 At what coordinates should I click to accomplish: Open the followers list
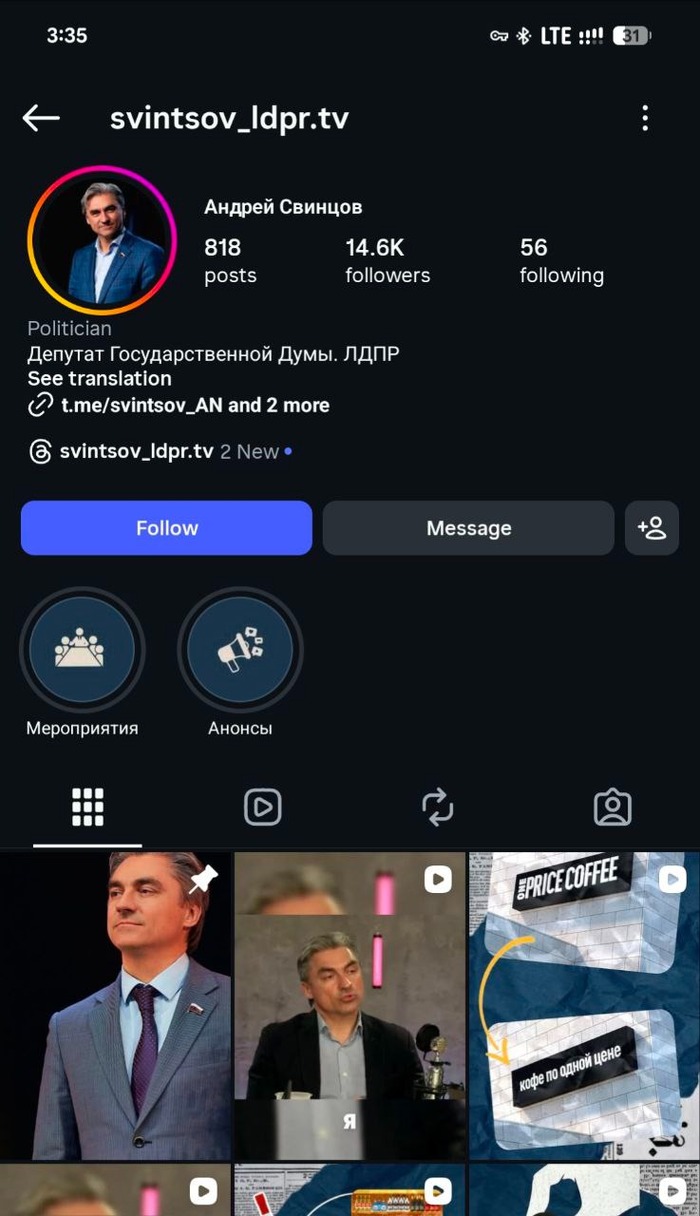(387, 260)
